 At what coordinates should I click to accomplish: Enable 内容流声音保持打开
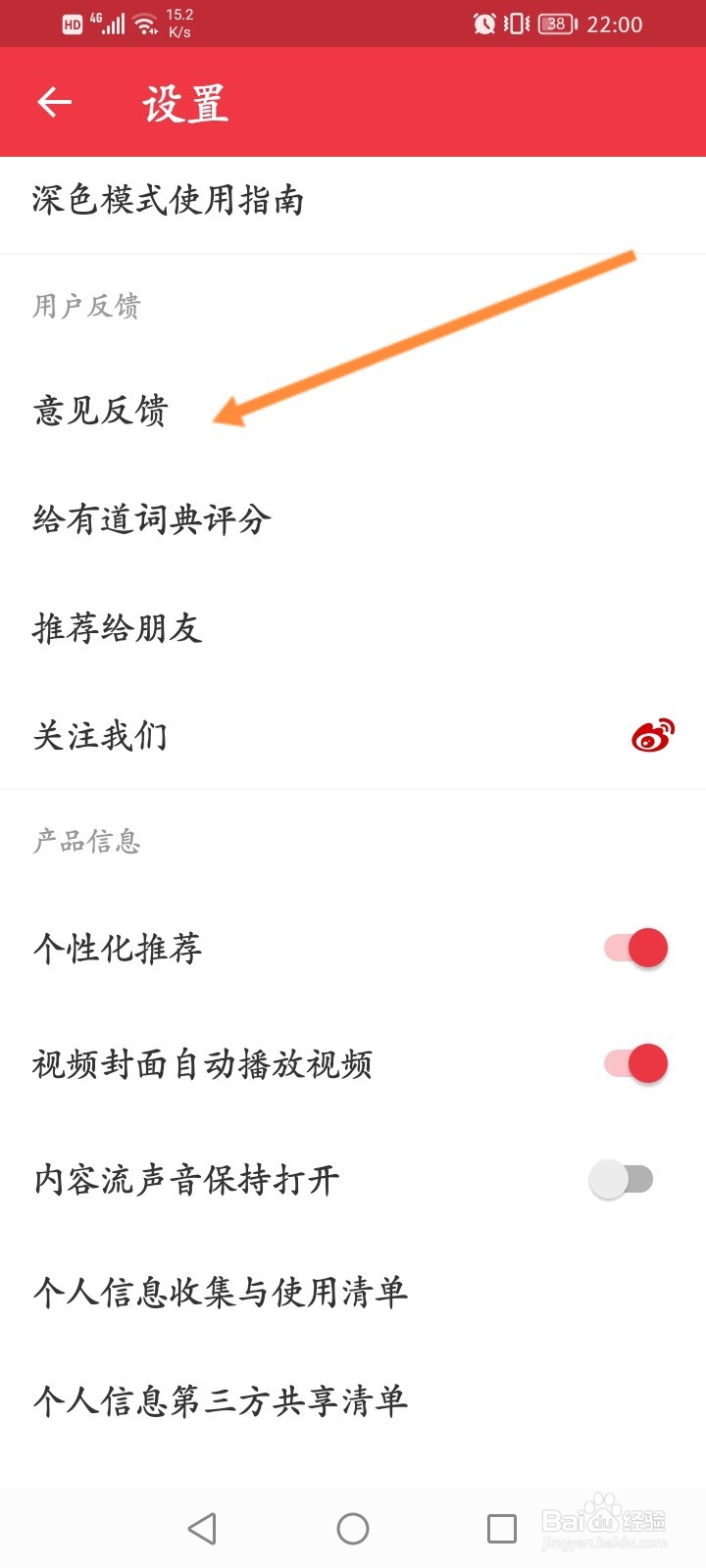tap(622, 1179)
